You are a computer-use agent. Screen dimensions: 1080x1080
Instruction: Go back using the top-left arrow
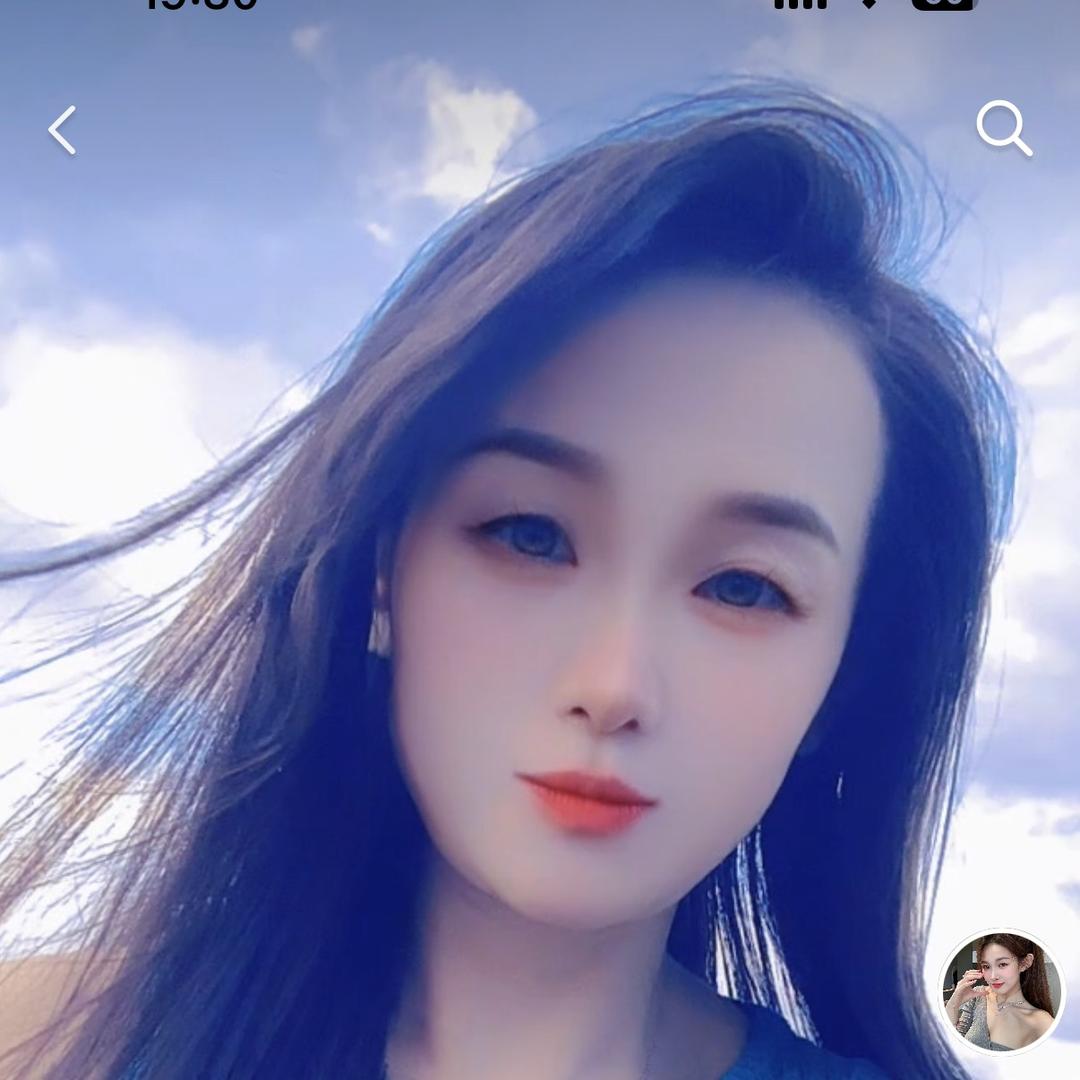tap(63, 130)
